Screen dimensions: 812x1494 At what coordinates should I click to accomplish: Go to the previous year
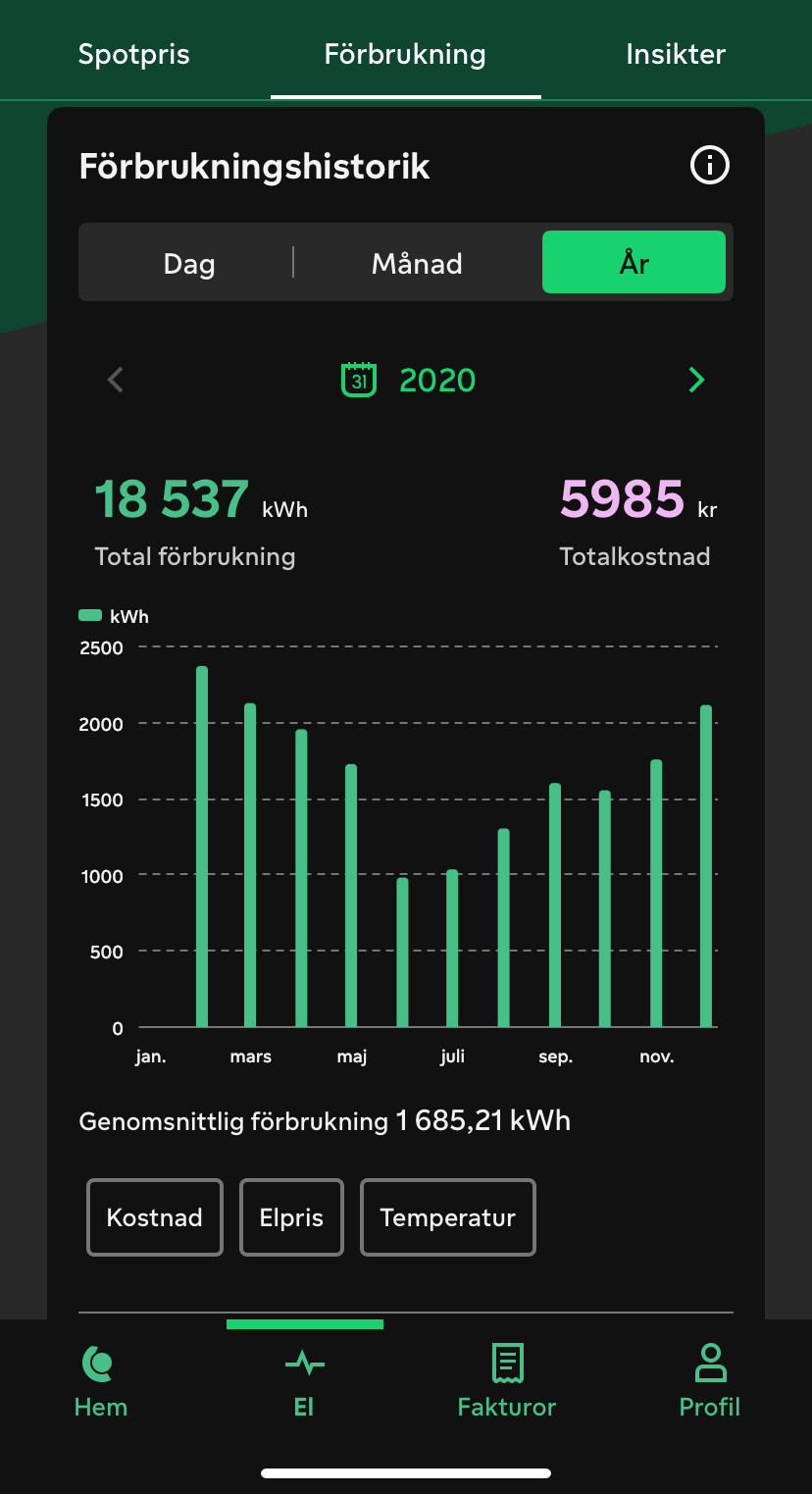(x=116, y=380)
